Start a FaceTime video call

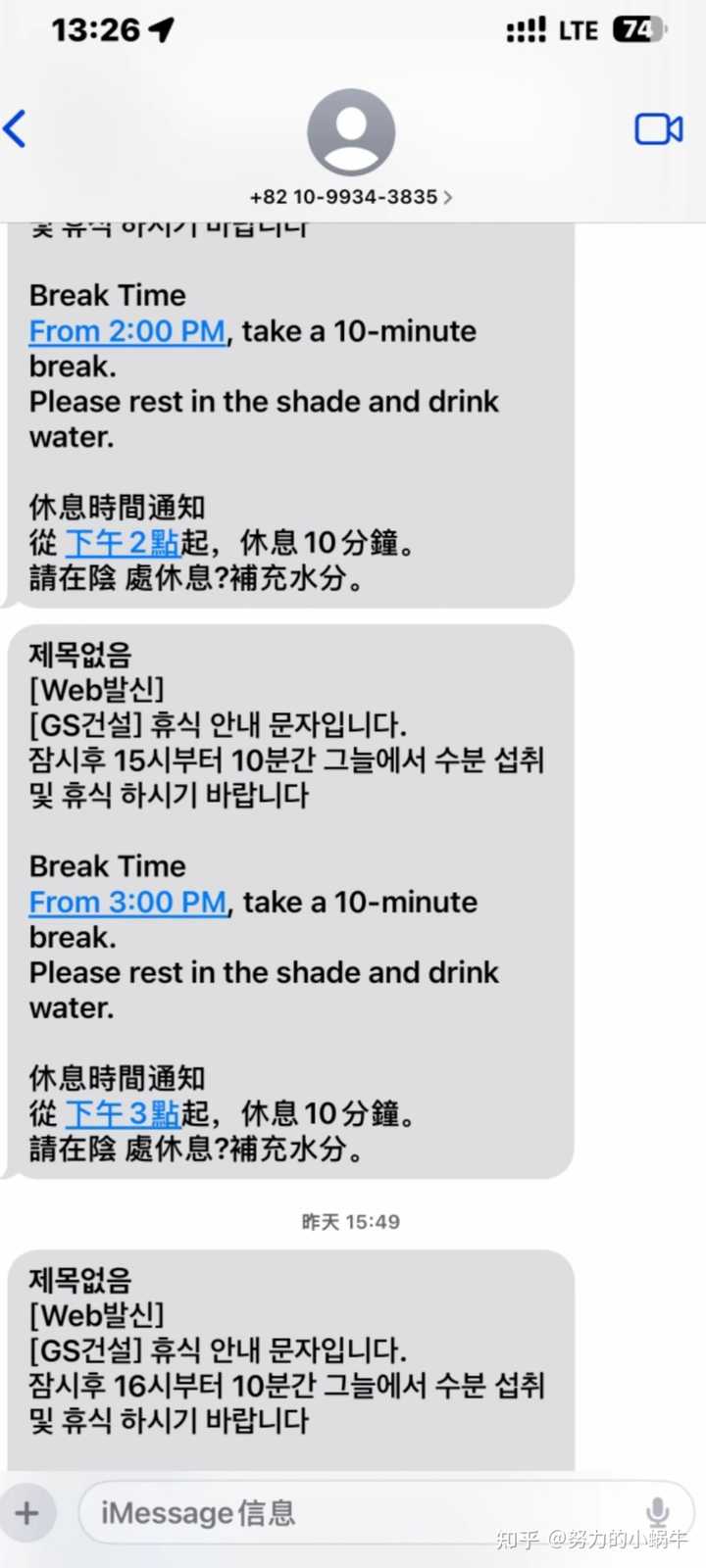pyautogui.click(x=658, y=129)
